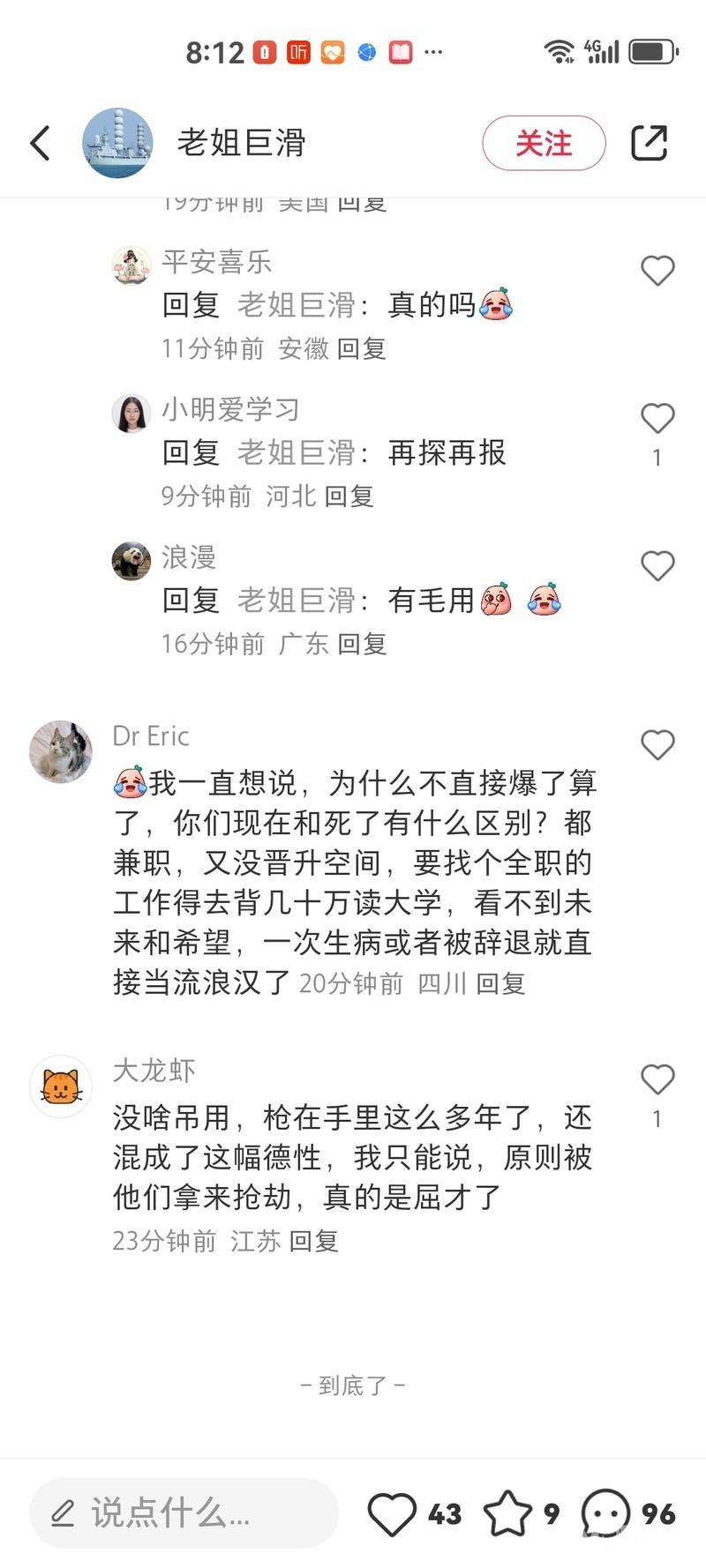
Task: Open 老姐巨滑's profile avatar in header
Action: (117, 143)
